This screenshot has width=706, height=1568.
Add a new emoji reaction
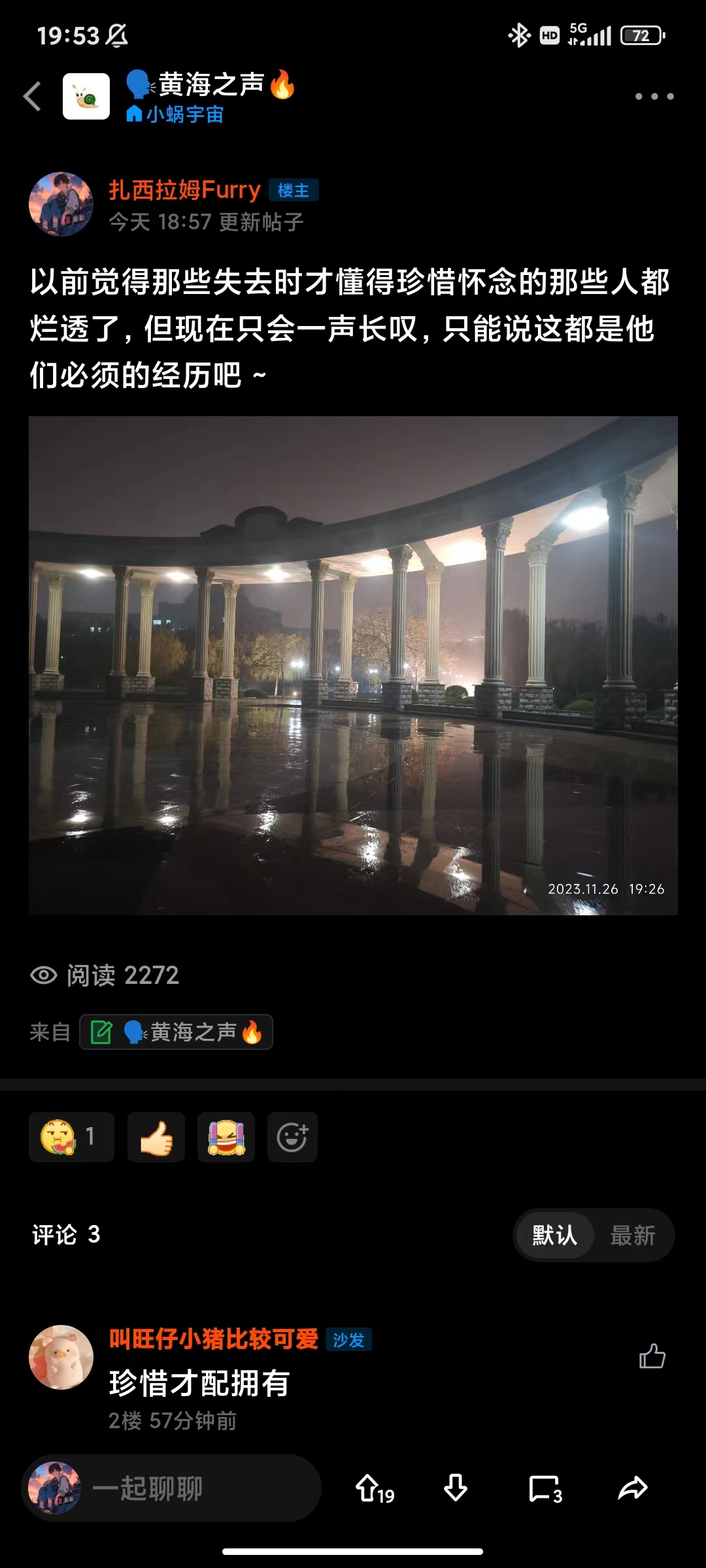pyautogui.click(x=292, y=1137)
